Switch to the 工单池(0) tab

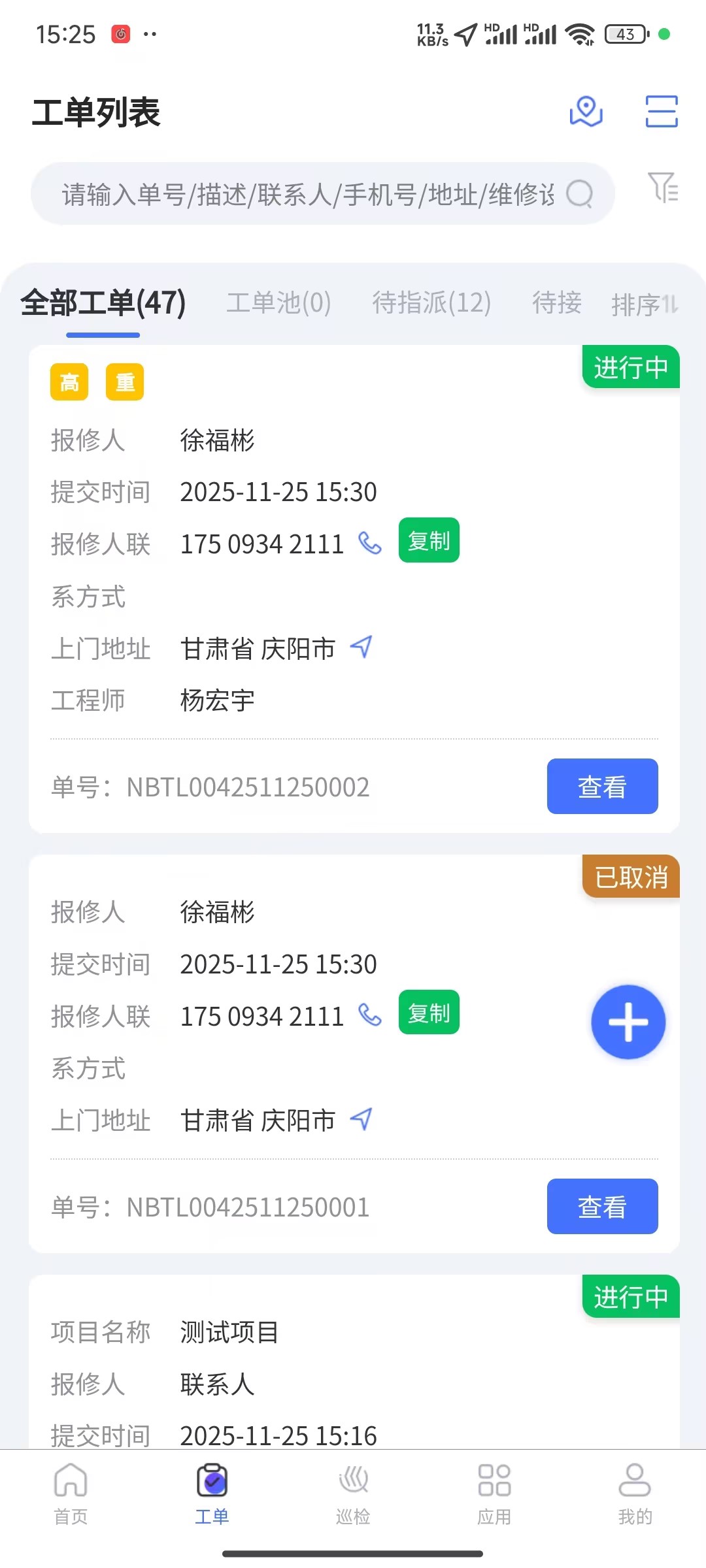(279, 302)
